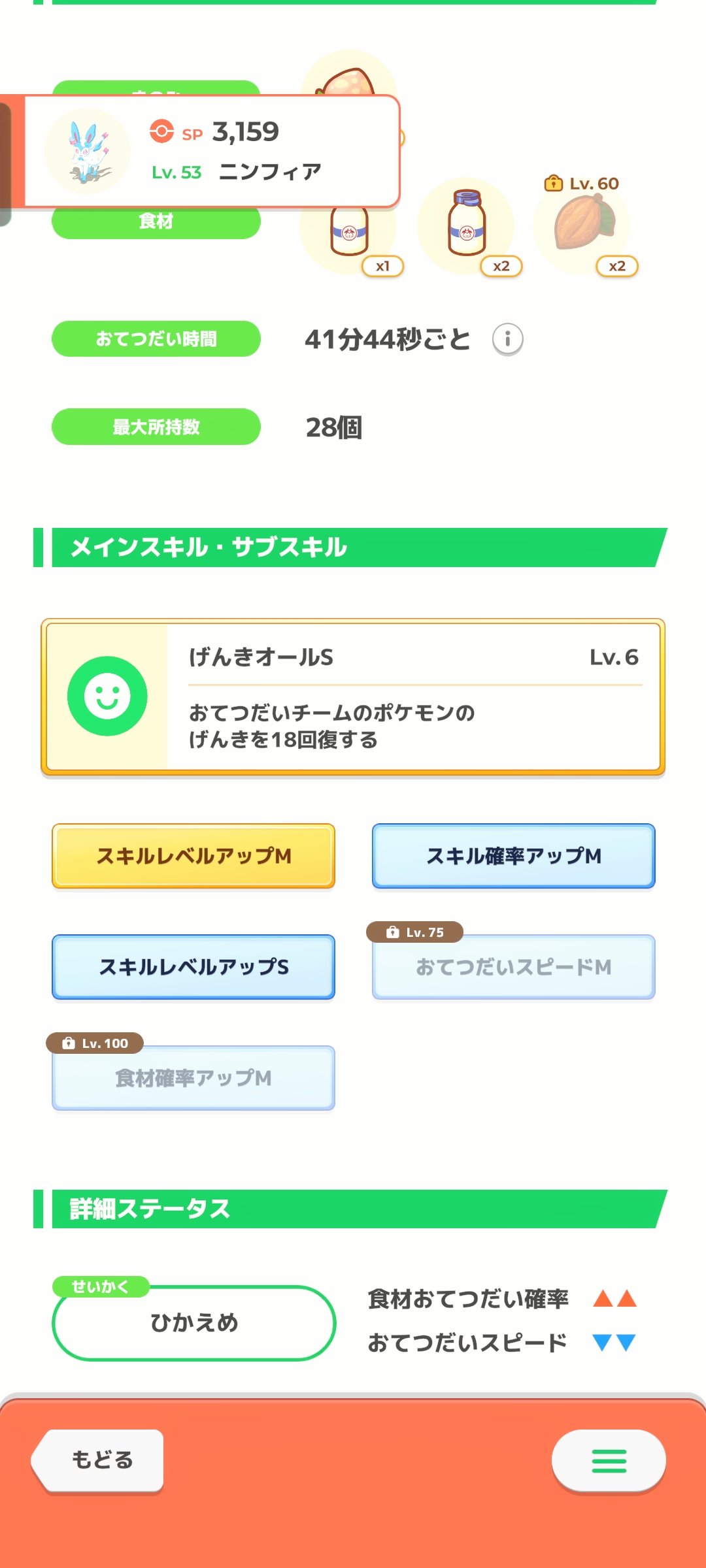706x1568 pixels.
Task: Select the スキル確率アップM sub skill
Action: coord(514,856)
